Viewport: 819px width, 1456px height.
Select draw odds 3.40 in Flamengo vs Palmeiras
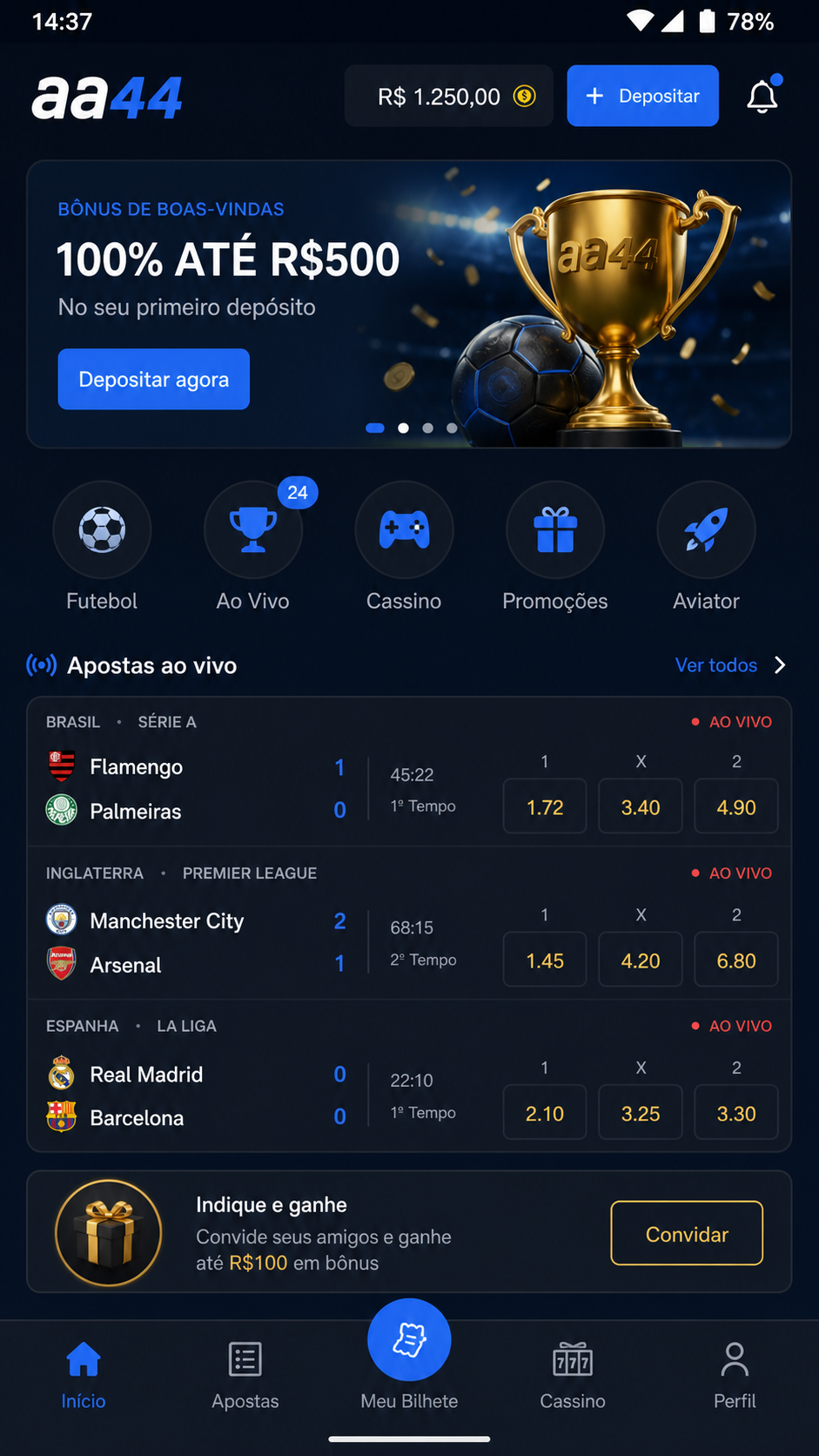[x=641, y=806]
